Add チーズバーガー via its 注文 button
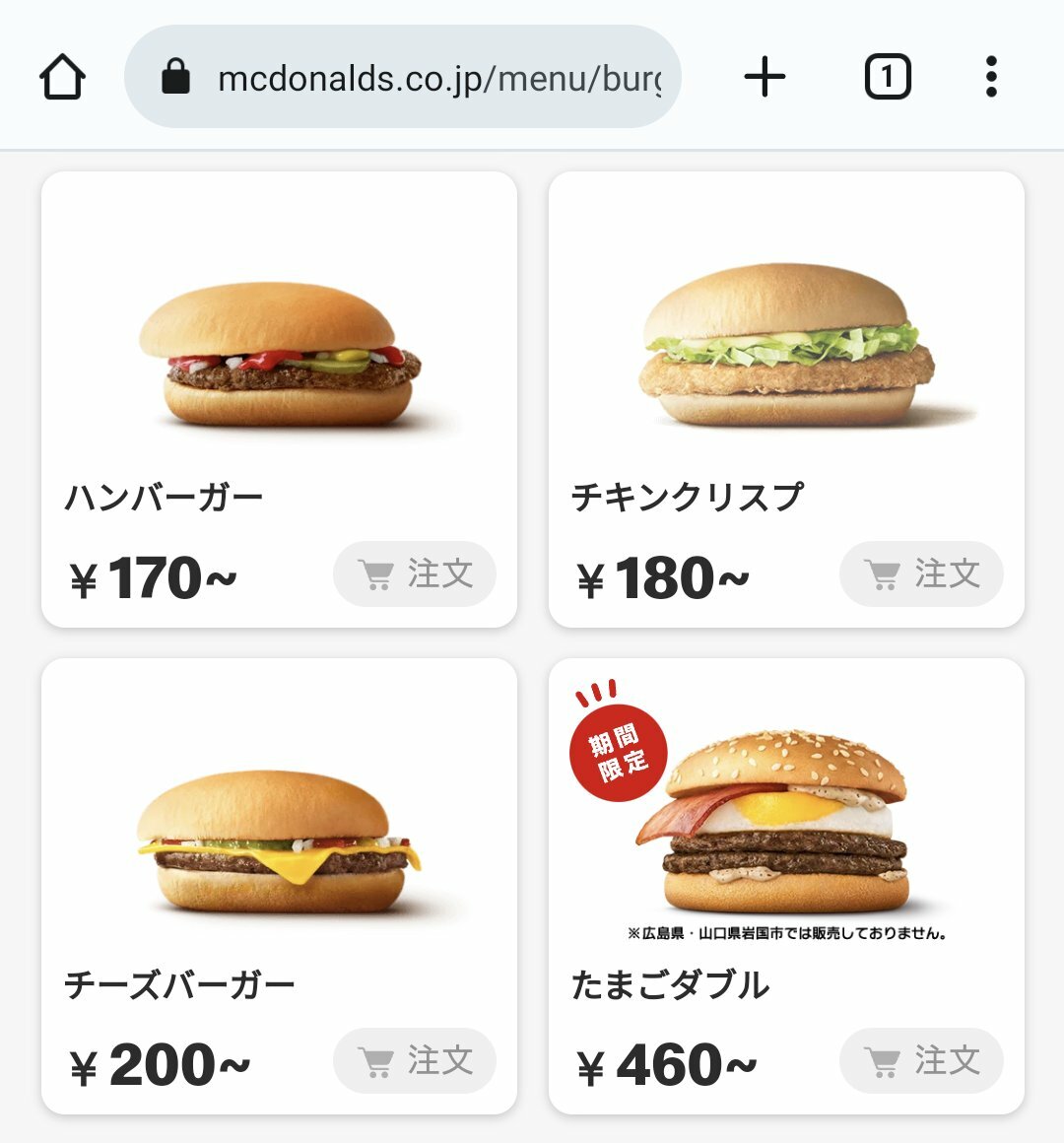 point(415,1061)
